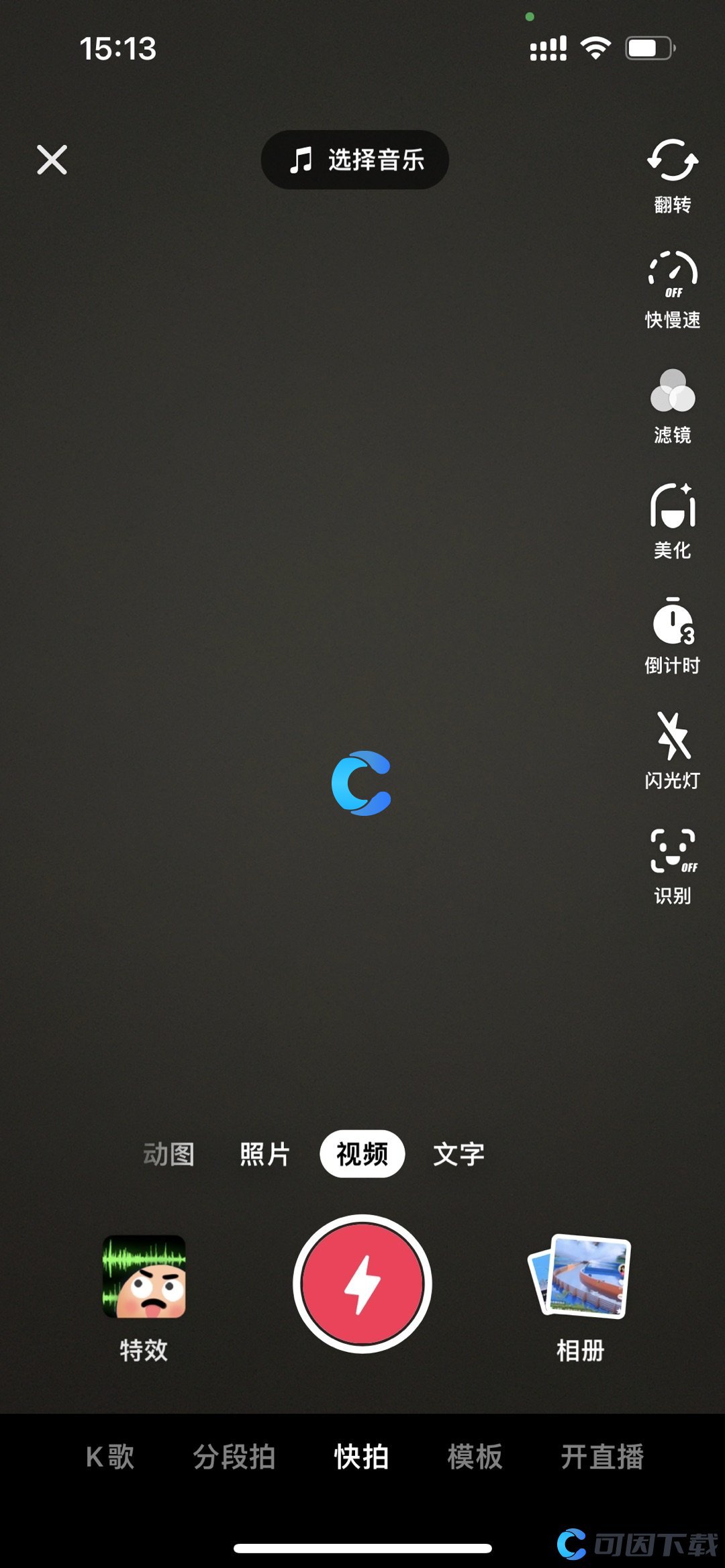725x1568 pixels.
Task: Close the camera screen
Action: click(x=52, y=160)
